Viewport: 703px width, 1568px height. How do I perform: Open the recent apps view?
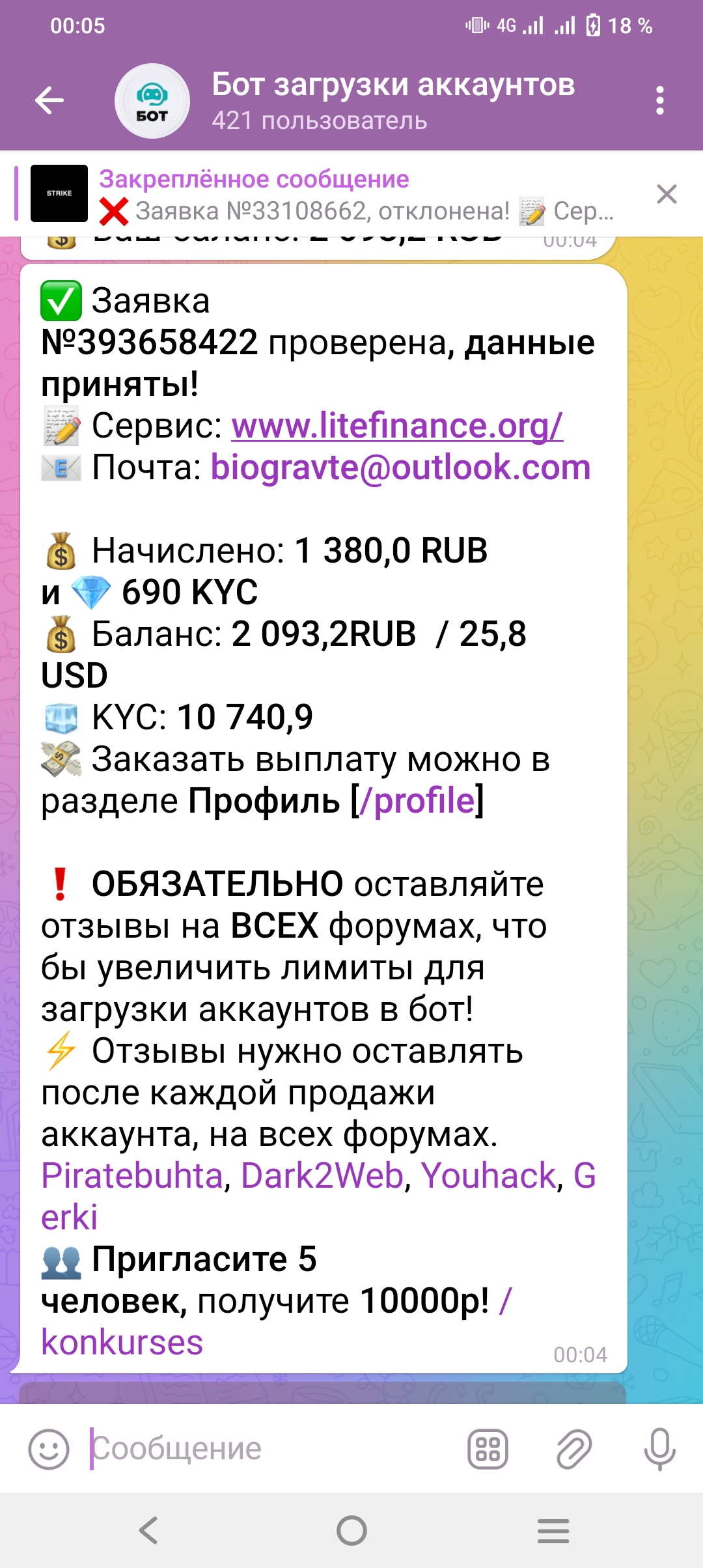click(x=553, y=1530)
